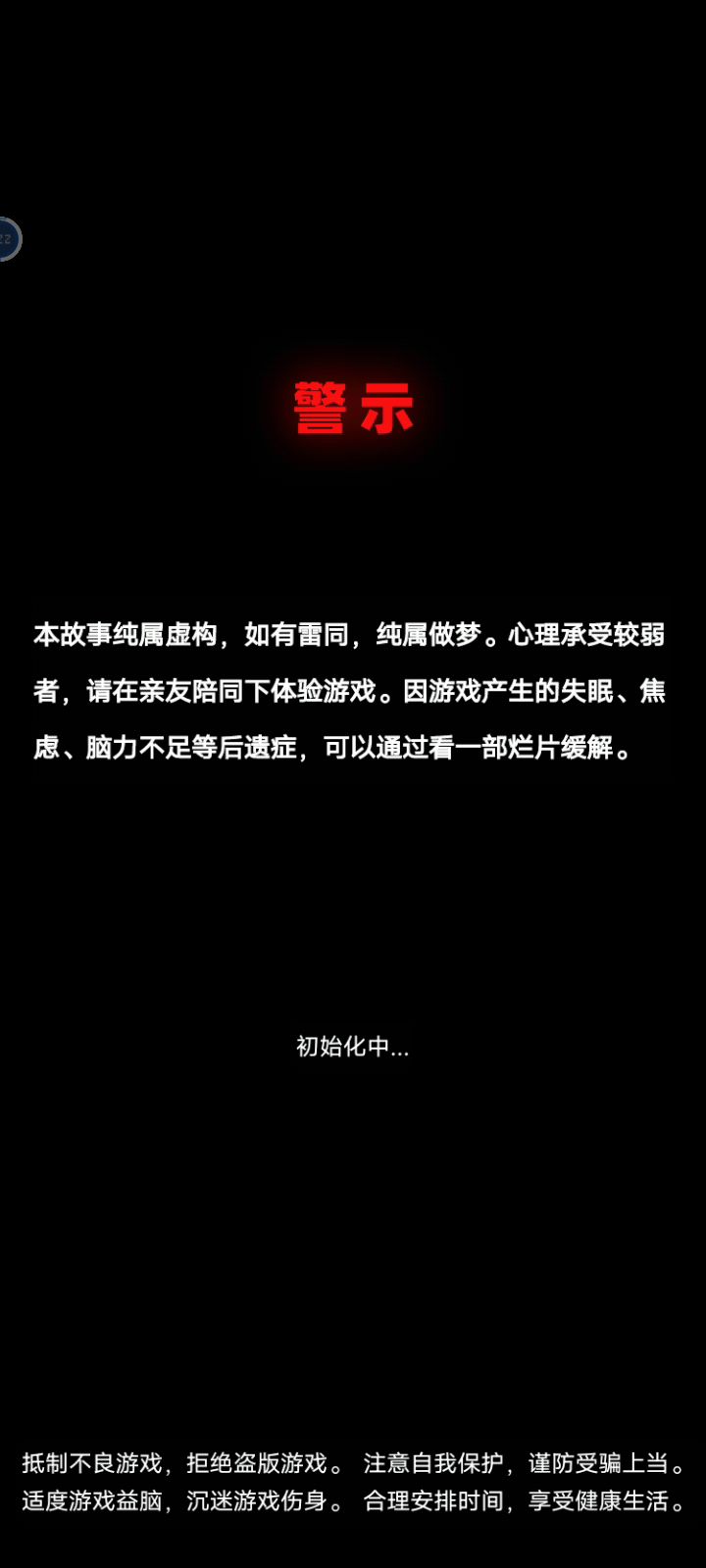This screenshot has width=706, height=1568.
Task: Open the floating circle bubble at screen edge
Action: [x=8, y=239]
